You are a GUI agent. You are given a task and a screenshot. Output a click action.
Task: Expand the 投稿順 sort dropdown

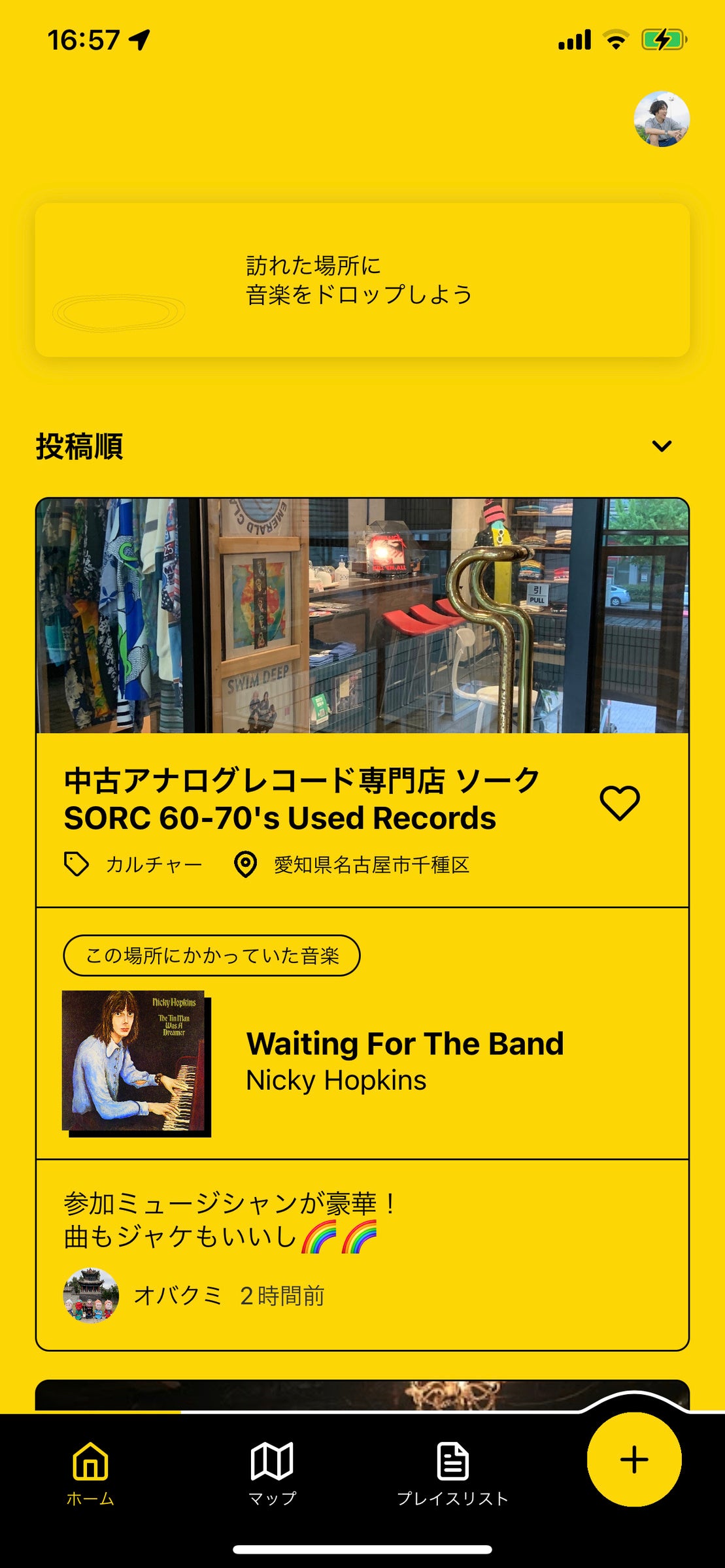(x=662, y=446)
